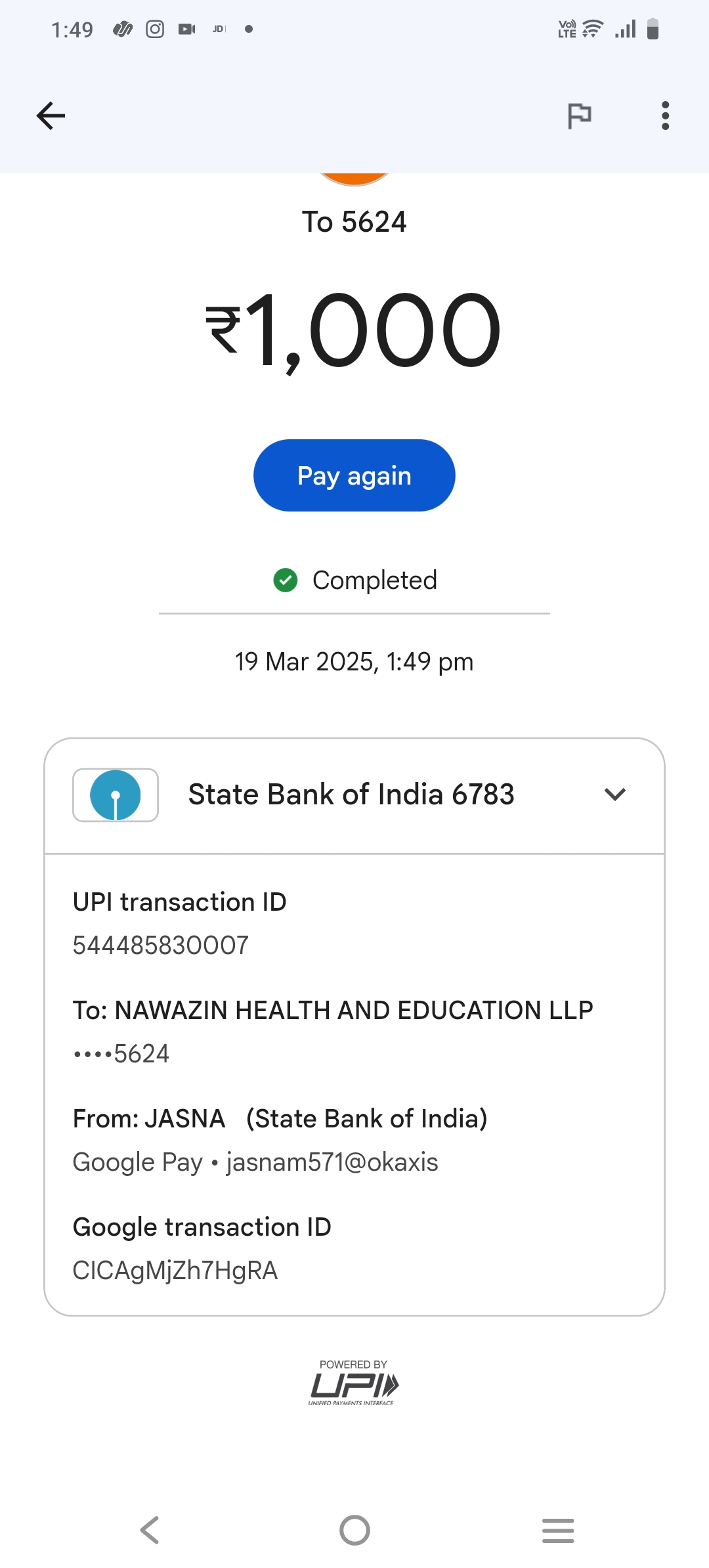
Task: Open the three-dot overflow menu
Action: coord(665,116)
